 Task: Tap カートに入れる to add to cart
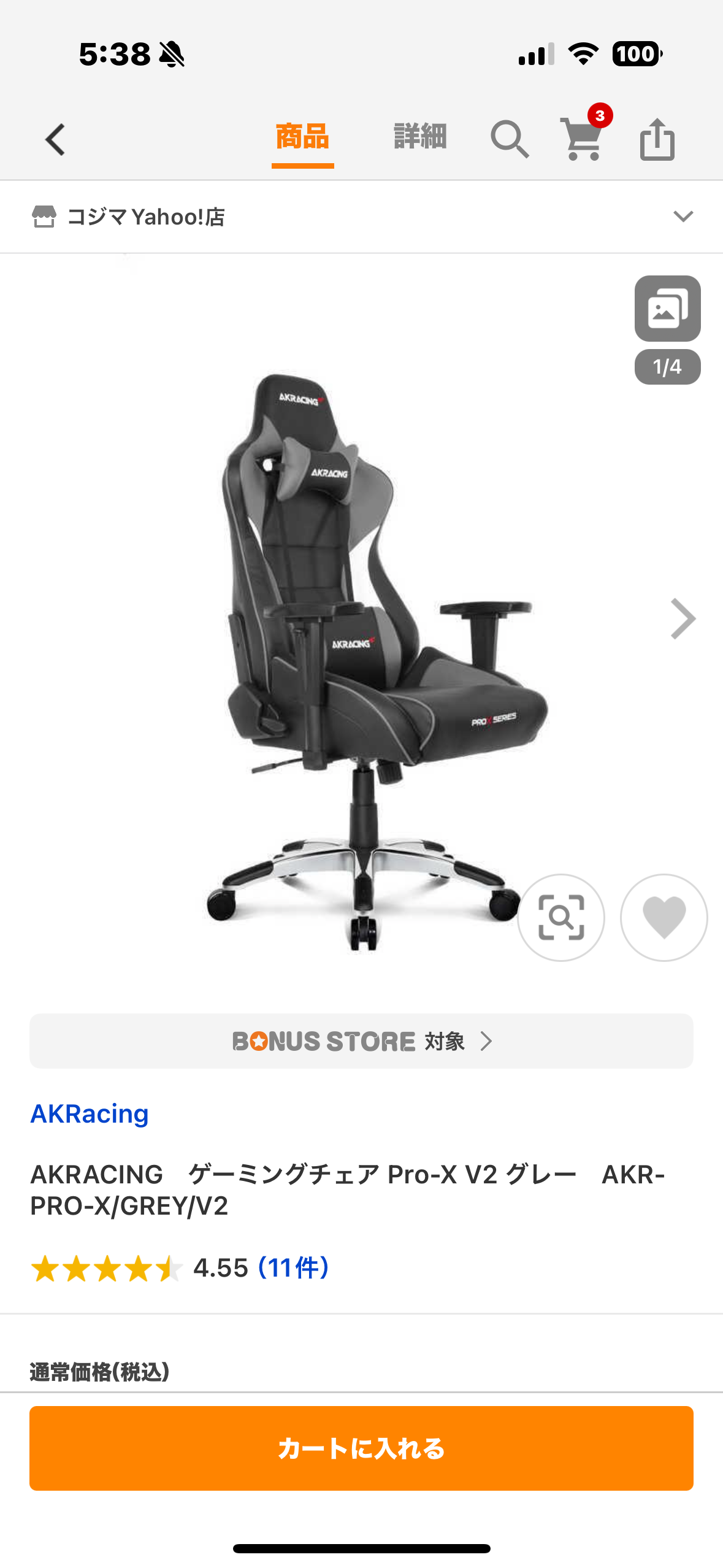point(361,1448)
